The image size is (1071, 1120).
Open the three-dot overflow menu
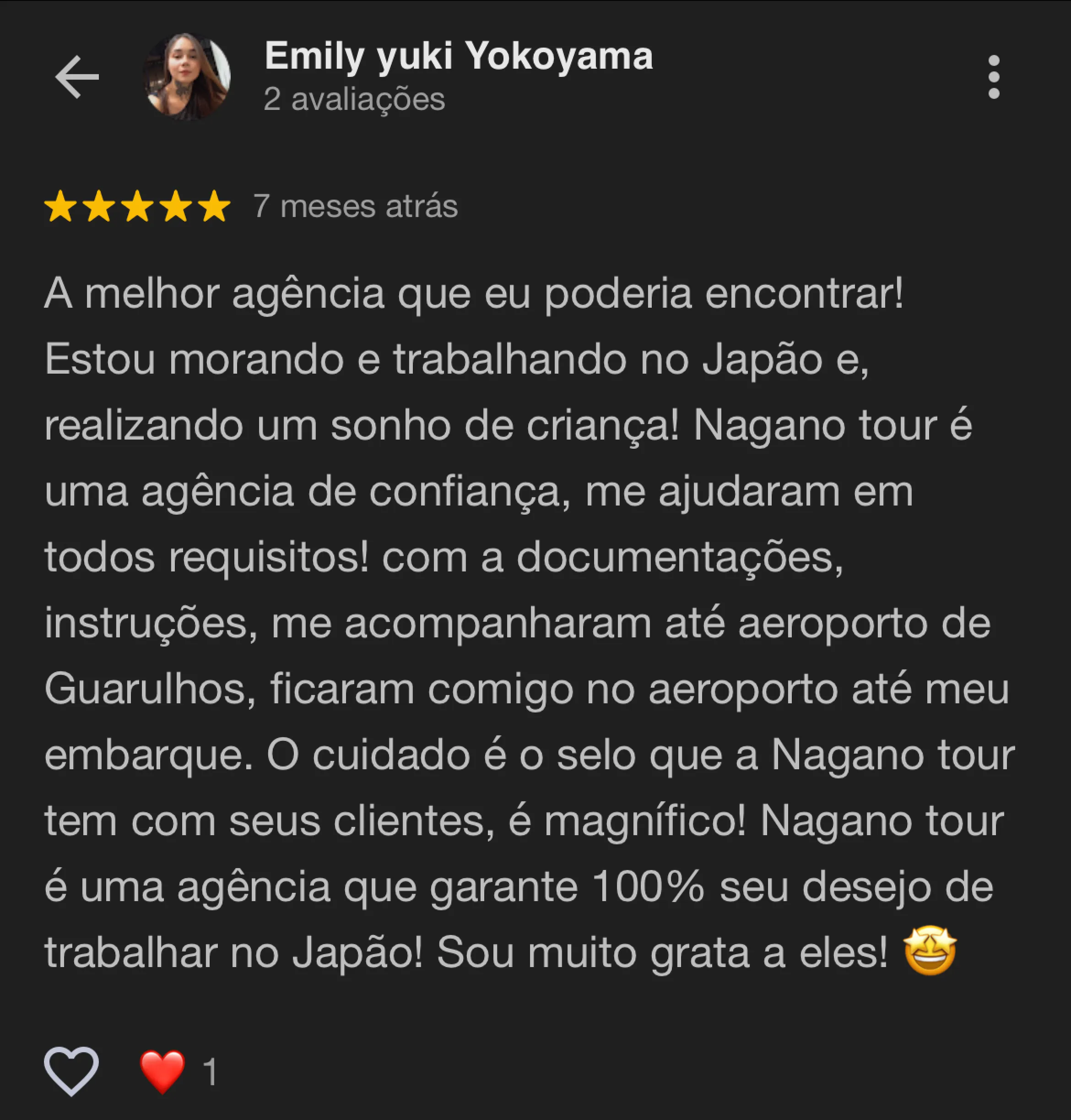click(993, 77)
